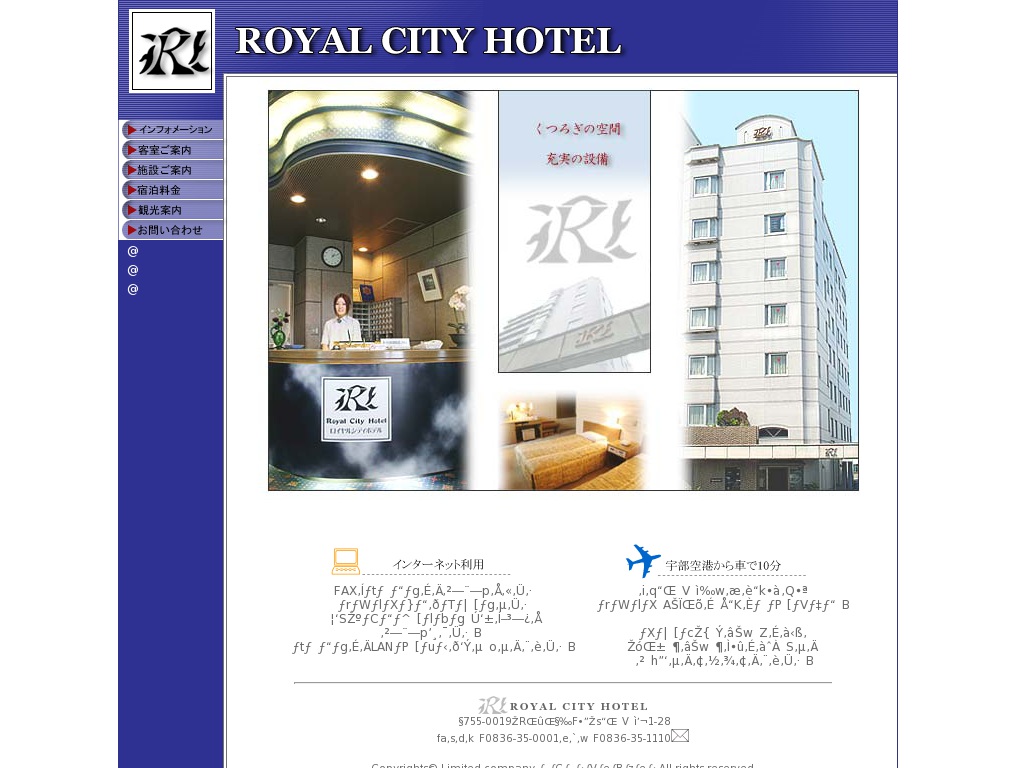
Task: Select お問い合わせ contact page
Action: point(171,230)
